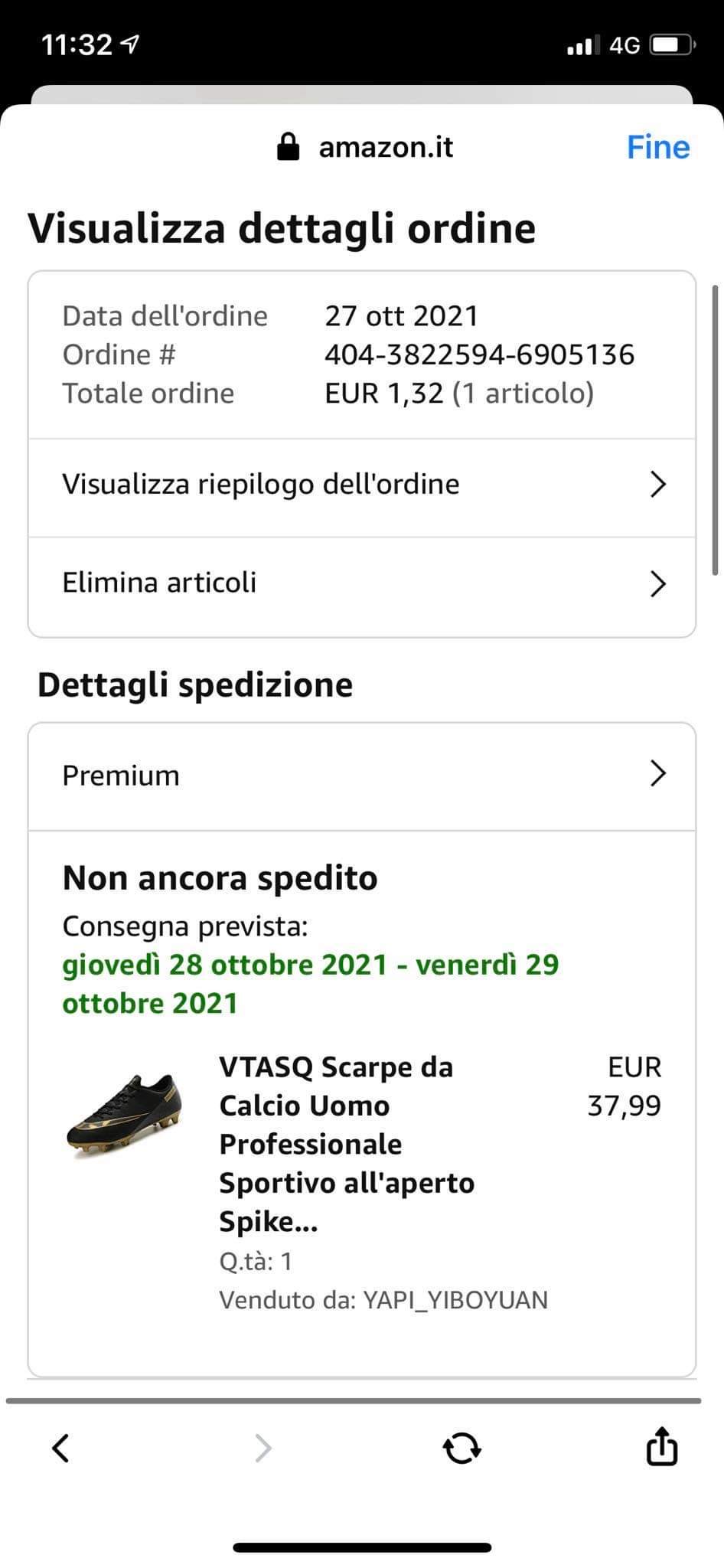
Task: Open Elimina articoli row
Action: pos(361,583)
